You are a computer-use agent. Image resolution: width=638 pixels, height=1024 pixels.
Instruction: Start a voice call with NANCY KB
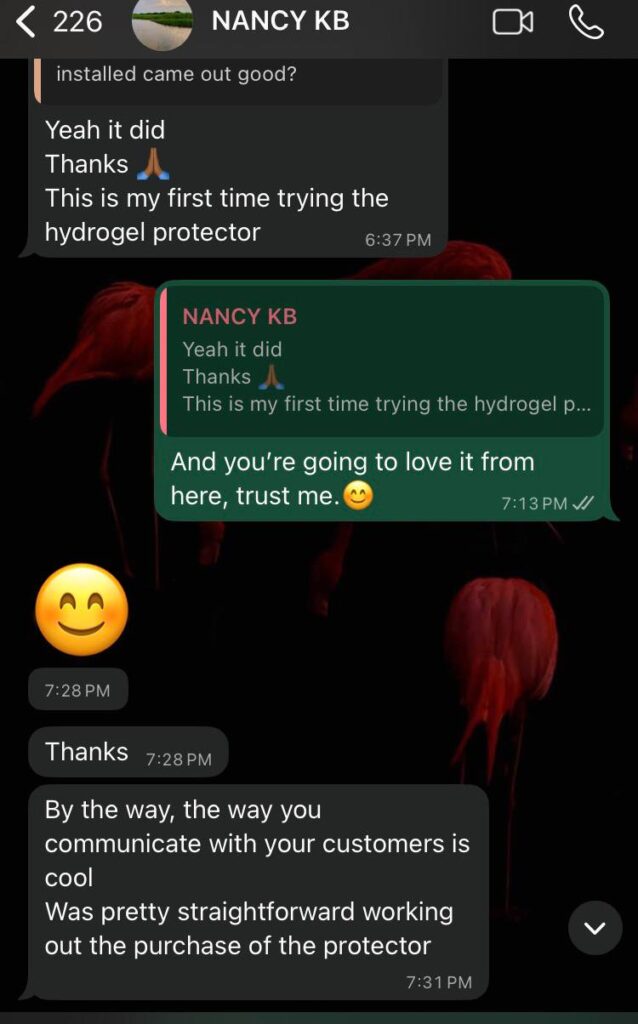pyautogui.click(x=586, y=22)
